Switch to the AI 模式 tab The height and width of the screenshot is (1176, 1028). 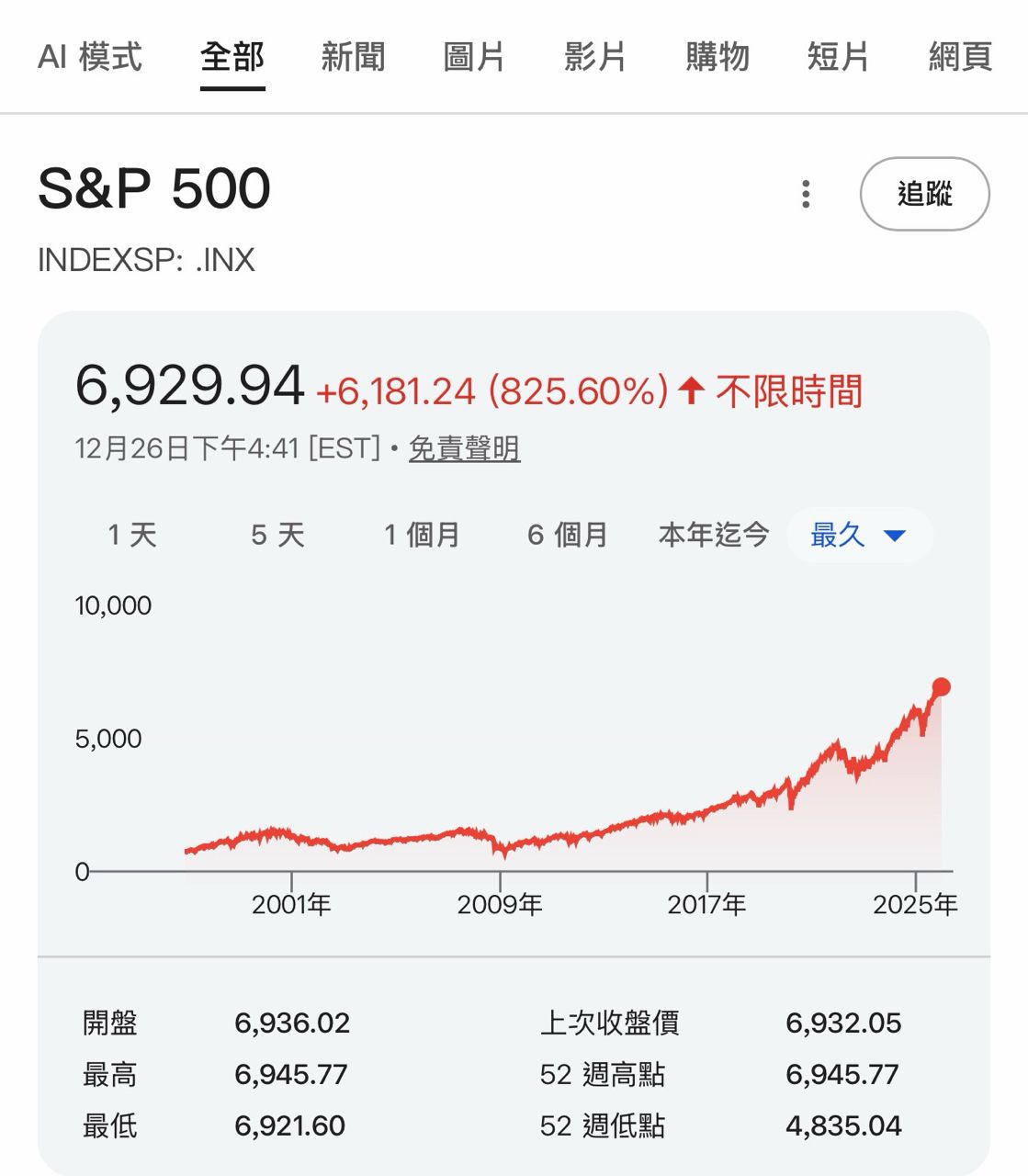tap(90, 57)
